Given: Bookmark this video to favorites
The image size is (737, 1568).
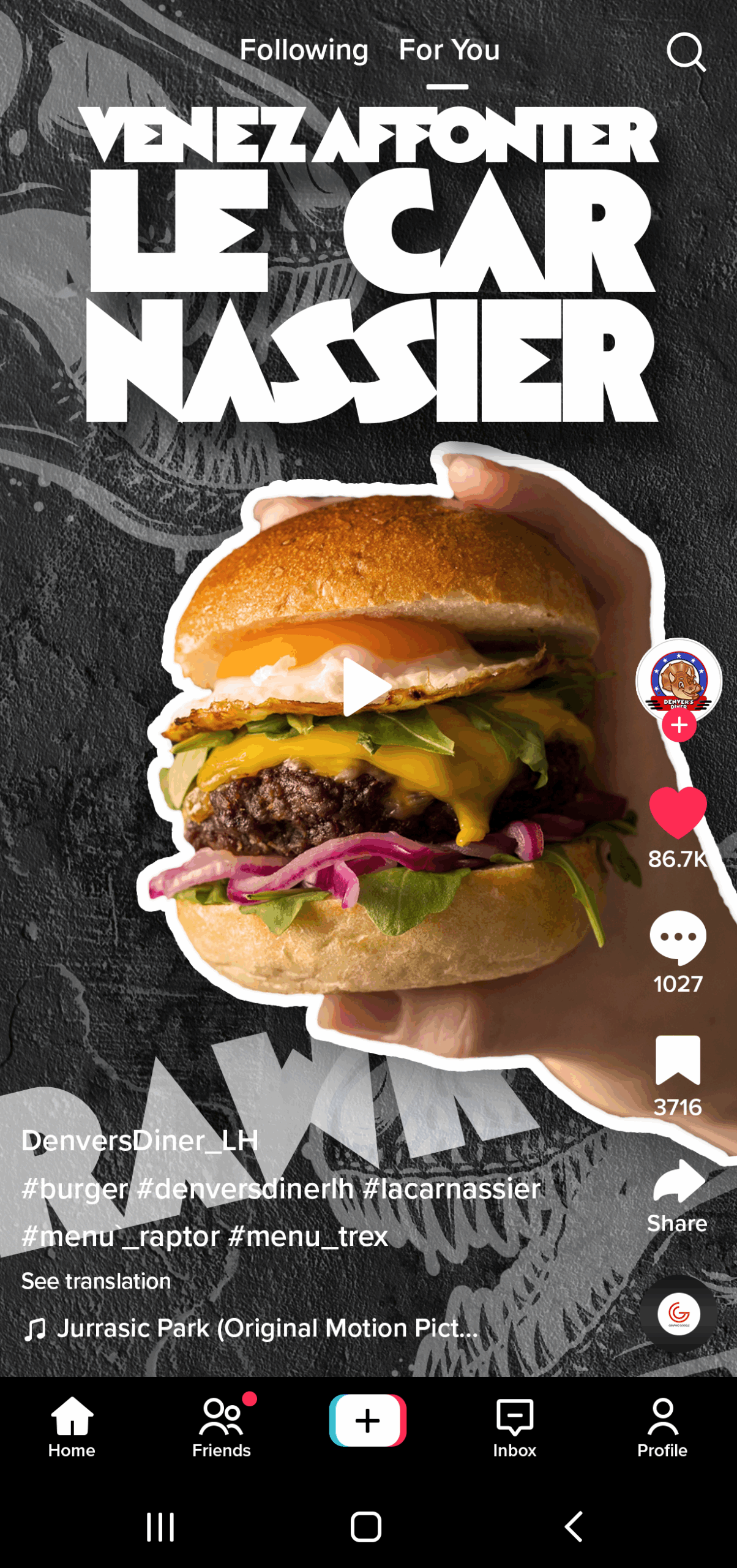Looking at the screenshot, I should click(678, 1060).
